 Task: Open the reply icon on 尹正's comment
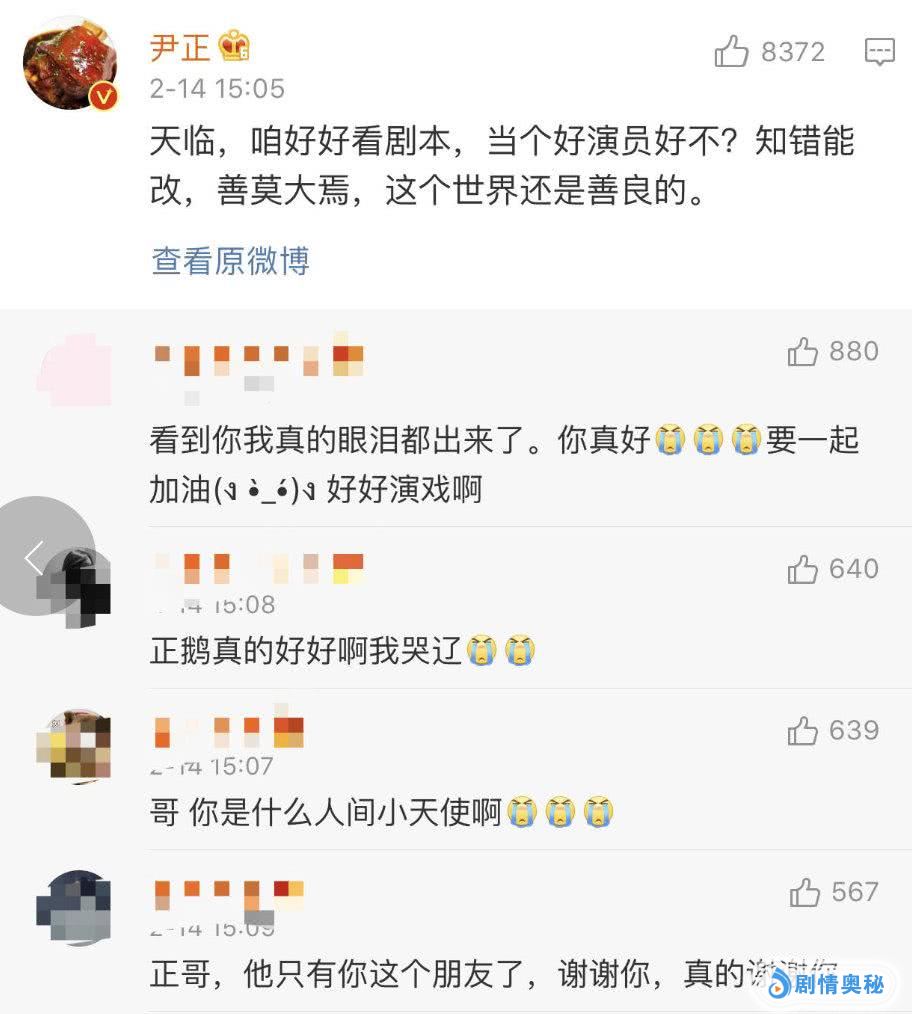coord(879,52)
